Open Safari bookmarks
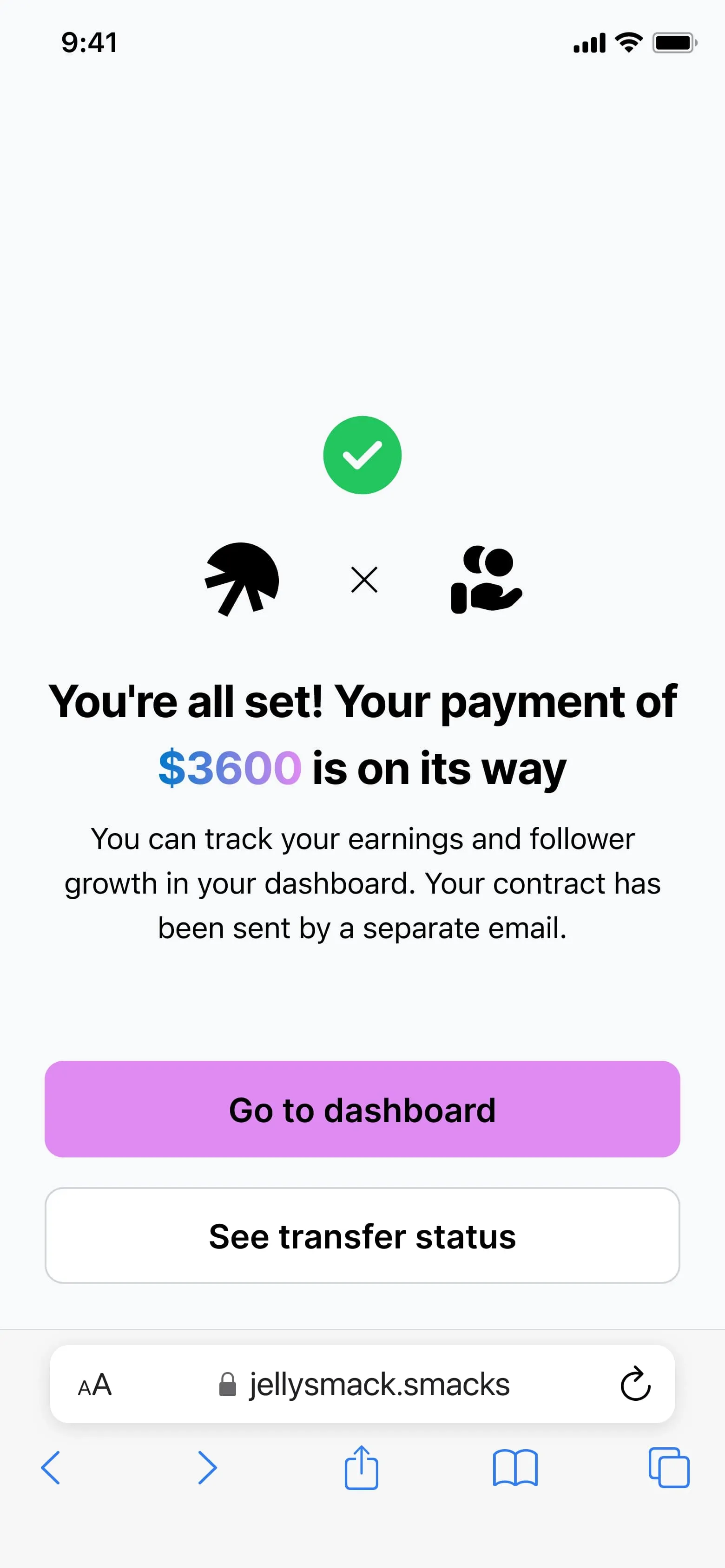725x1568 pixels. pos(515,1468)
